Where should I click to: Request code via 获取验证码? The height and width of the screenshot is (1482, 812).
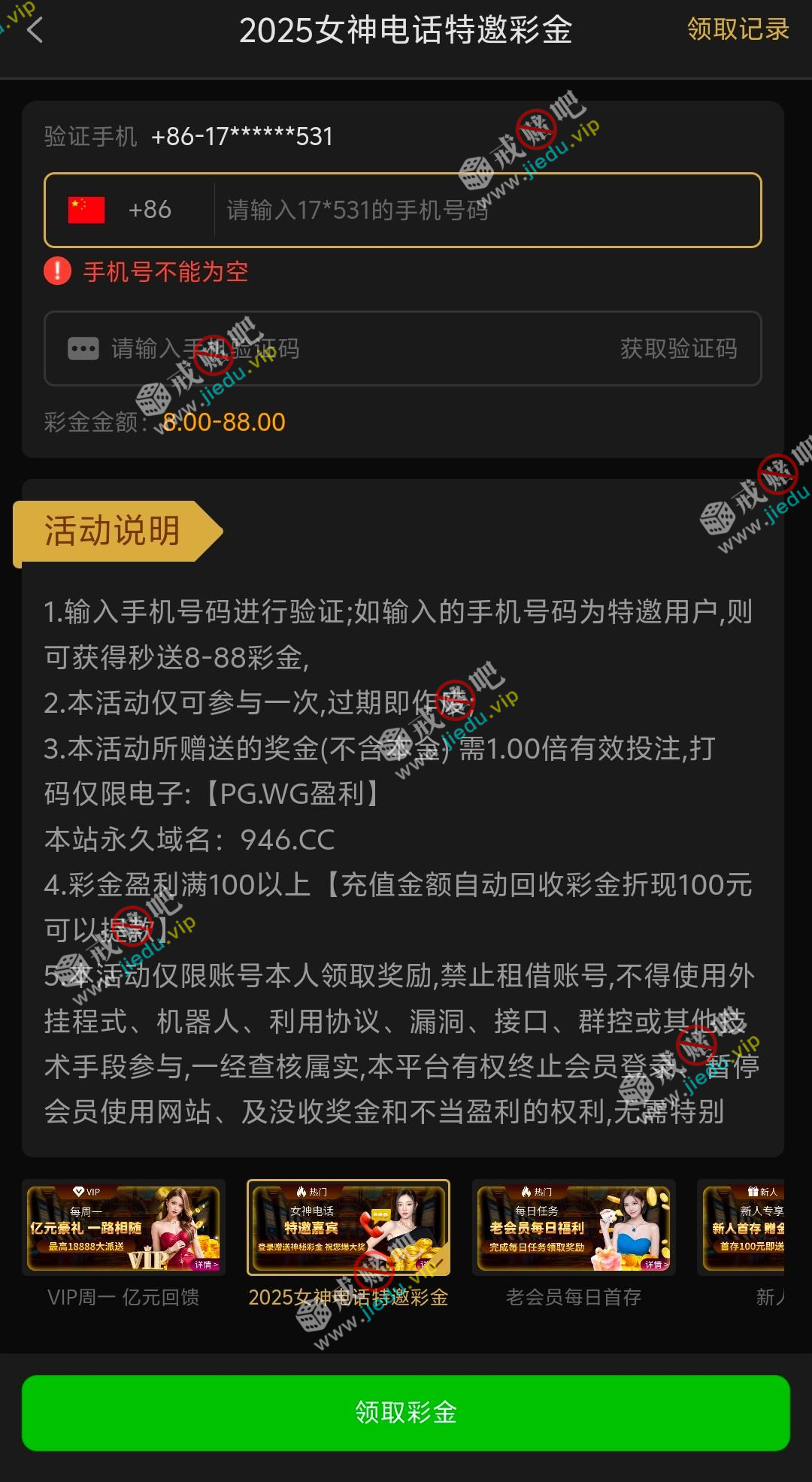click(678, 349)
